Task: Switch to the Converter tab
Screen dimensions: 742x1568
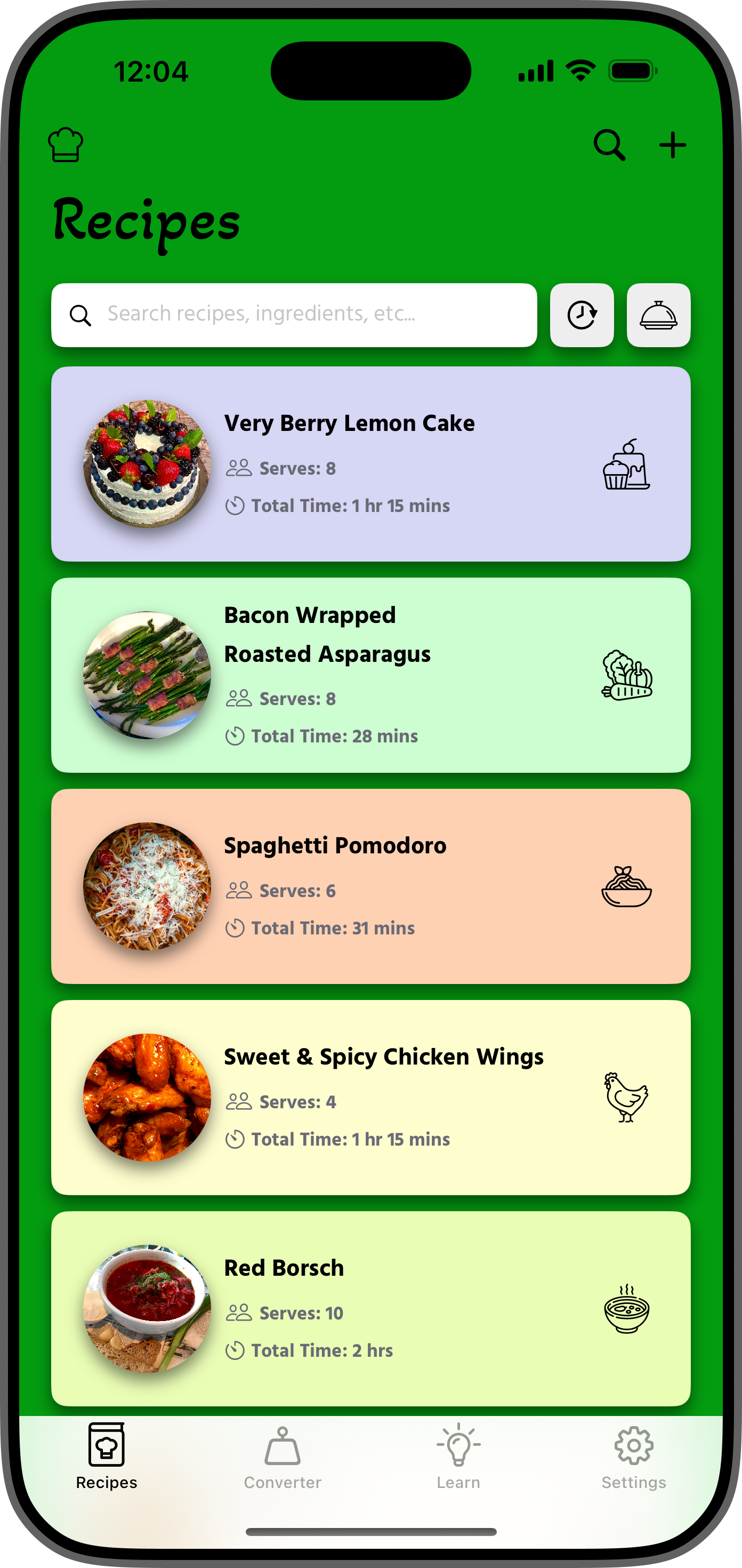Action: [x=282, y=1461]
